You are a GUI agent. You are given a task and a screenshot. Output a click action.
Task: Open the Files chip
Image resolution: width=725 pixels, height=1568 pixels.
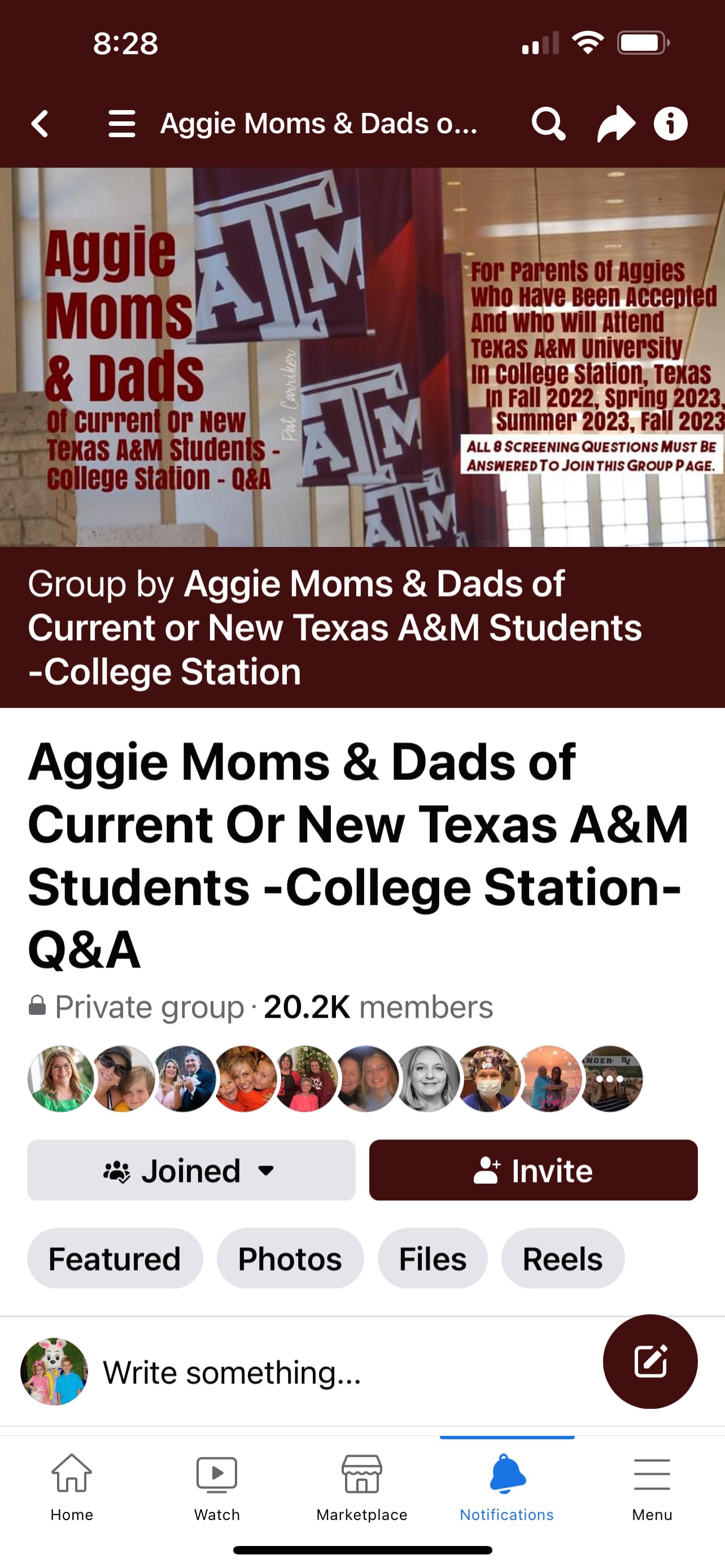click(x=433, y=1258)
